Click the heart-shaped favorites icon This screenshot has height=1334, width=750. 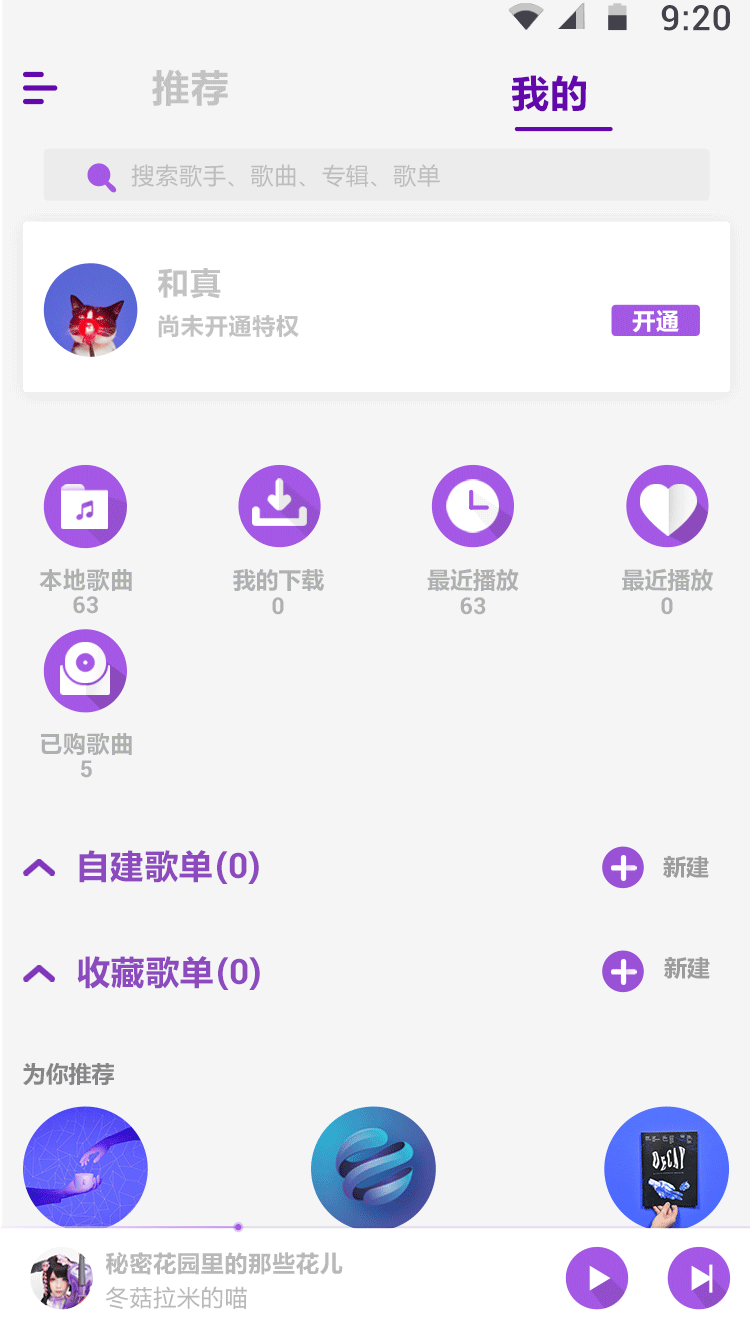tap(667, 505)
